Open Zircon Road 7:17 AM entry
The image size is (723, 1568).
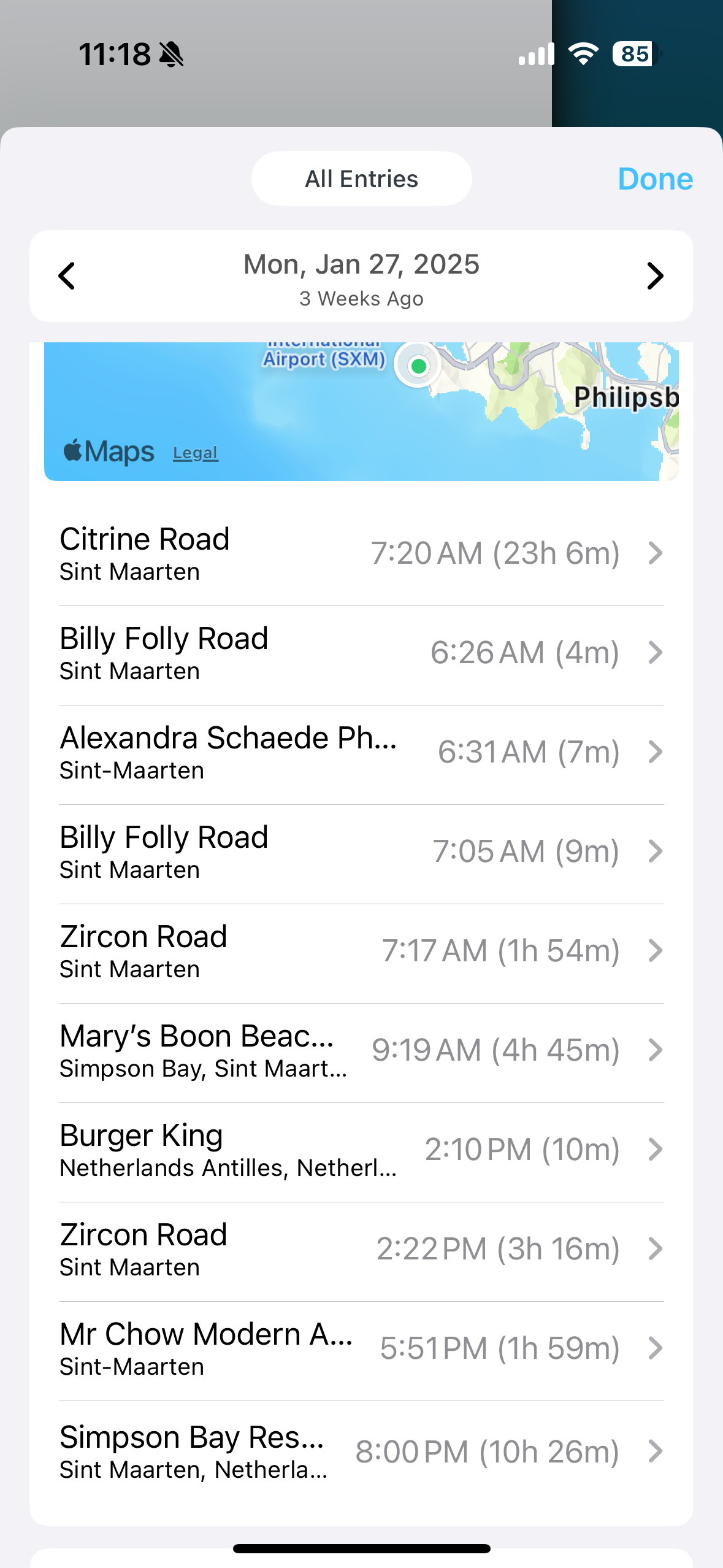[361, 951]
